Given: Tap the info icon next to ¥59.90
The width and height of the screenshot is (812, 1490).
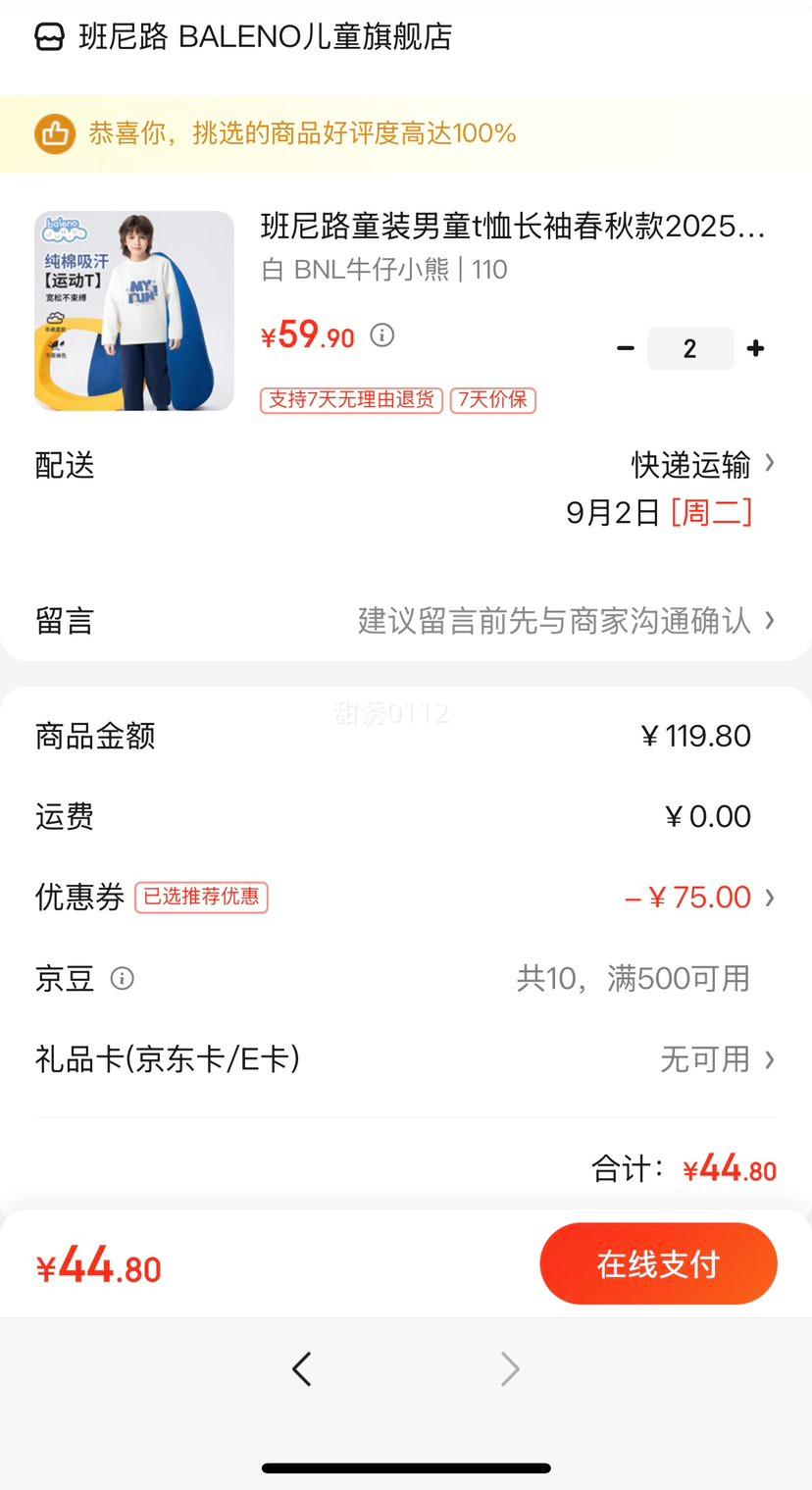Looking at the screenshot, I should (382, 335).
